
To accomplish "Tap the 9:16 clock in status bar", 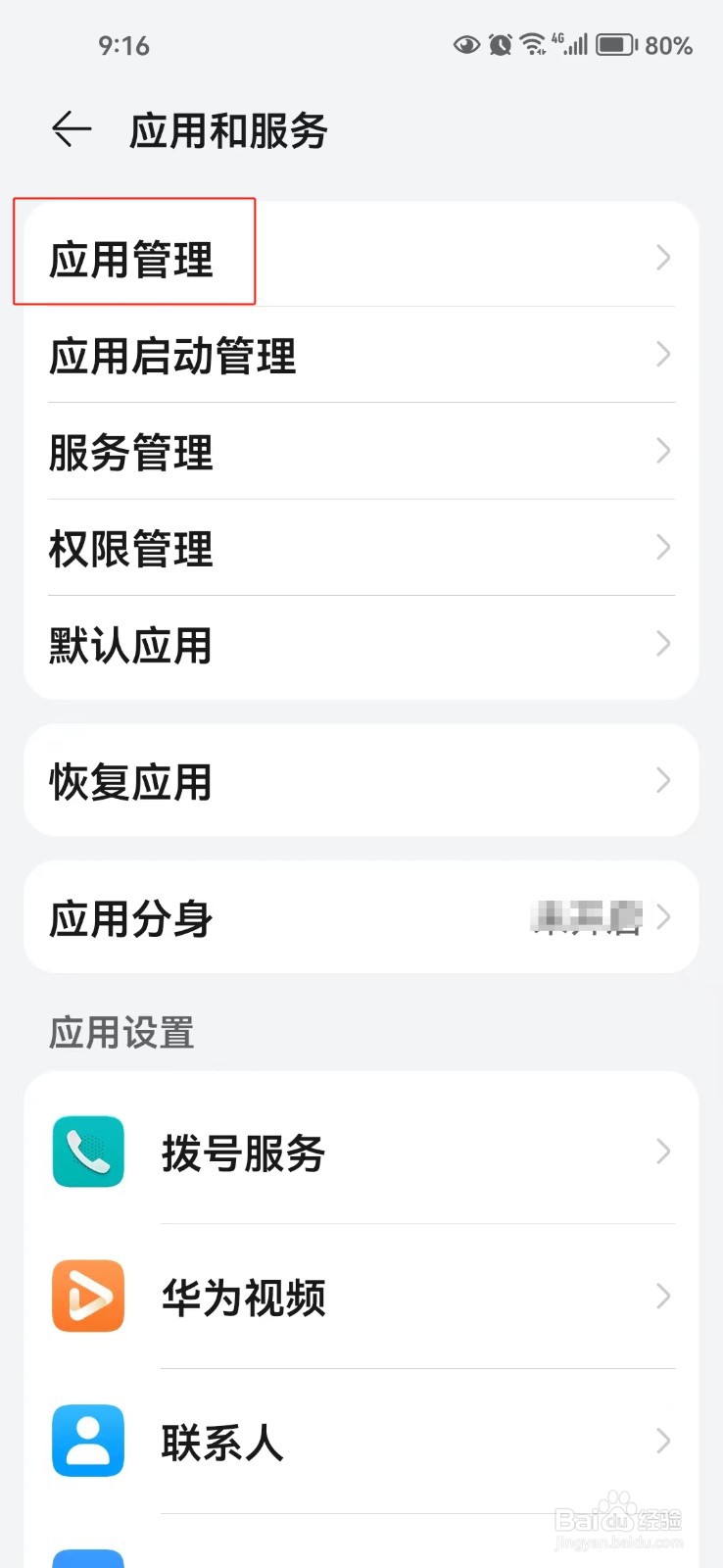I will tap(123, 44).
